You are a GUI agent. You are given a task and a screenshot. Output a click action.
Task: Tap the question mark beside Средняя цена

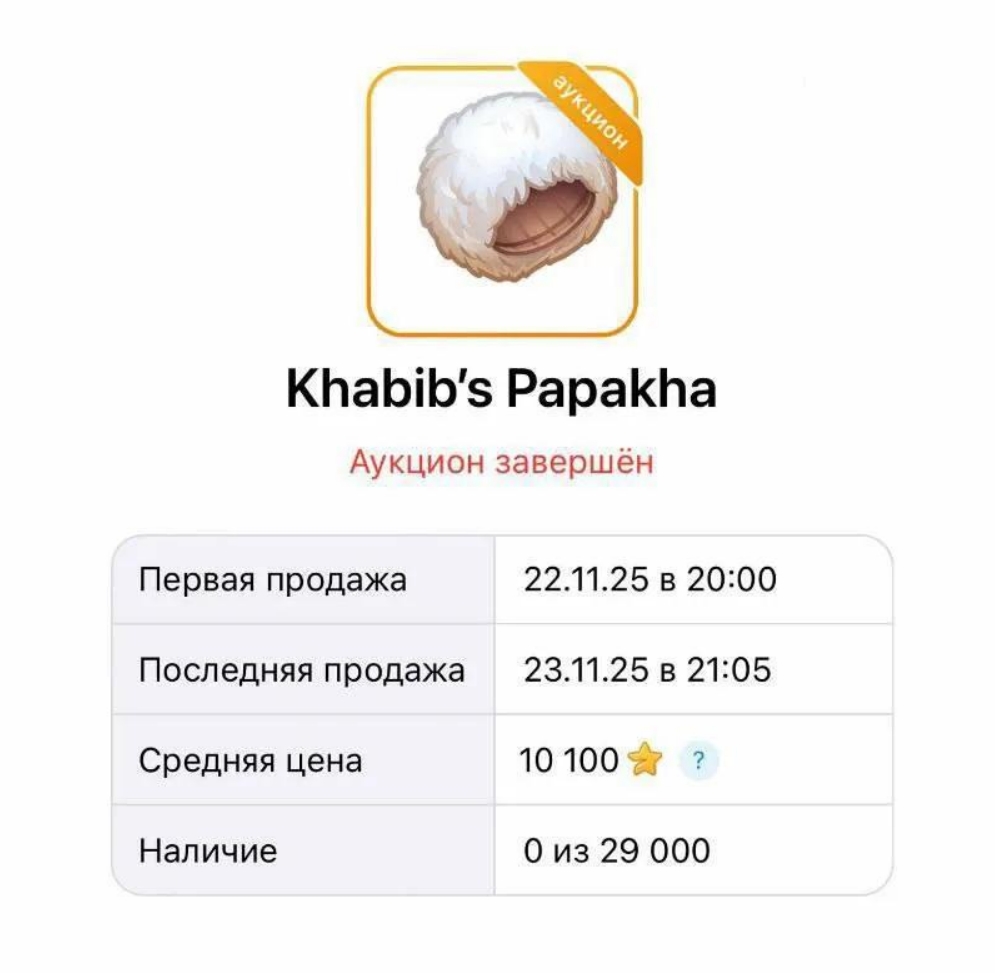(x=699, y=761)
